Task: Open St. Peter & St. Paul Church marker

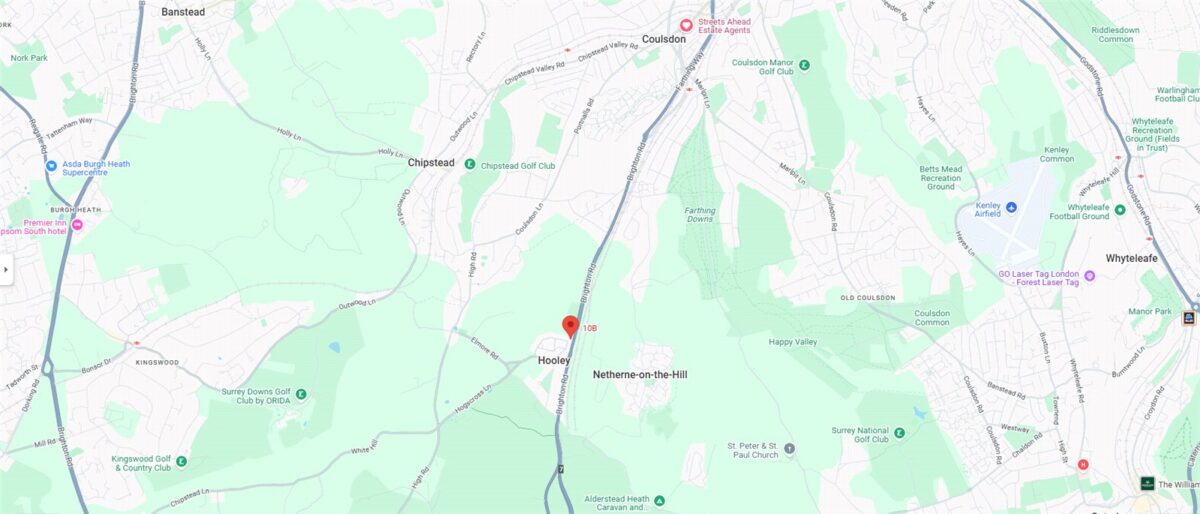Action: coord(789,448)
